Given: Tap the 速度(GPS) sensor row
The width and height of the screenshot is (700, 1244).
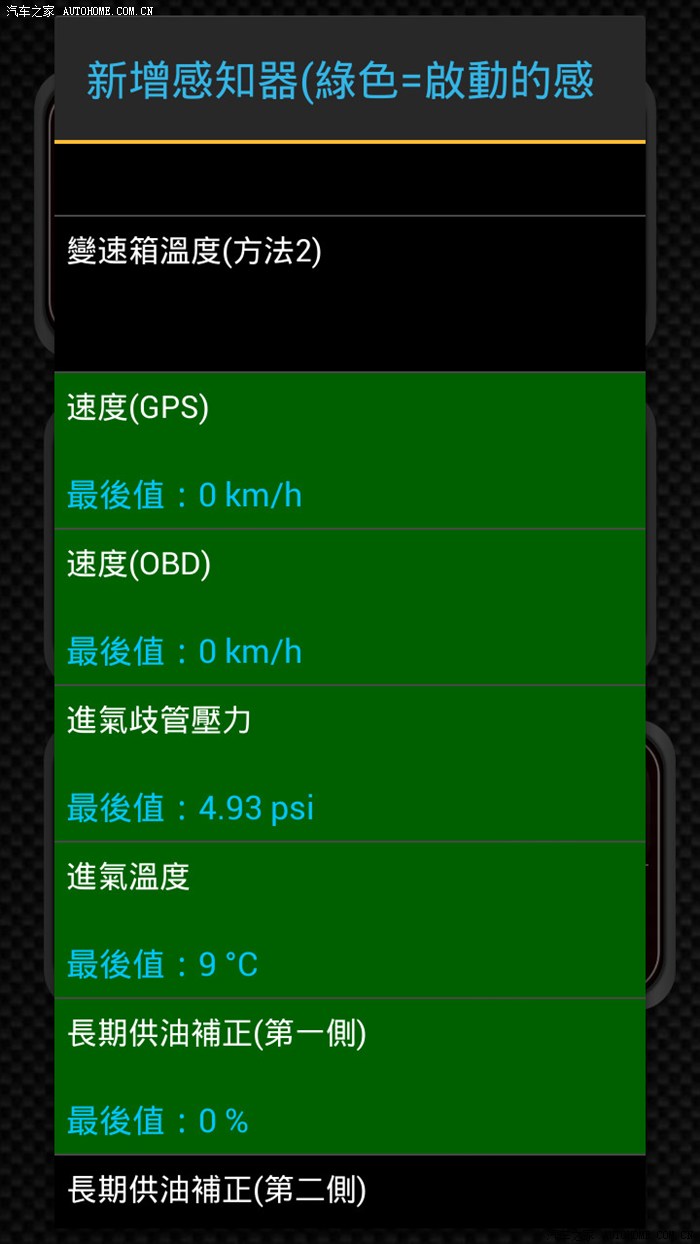Looking at the screenshot, I should tap(349, 450).
